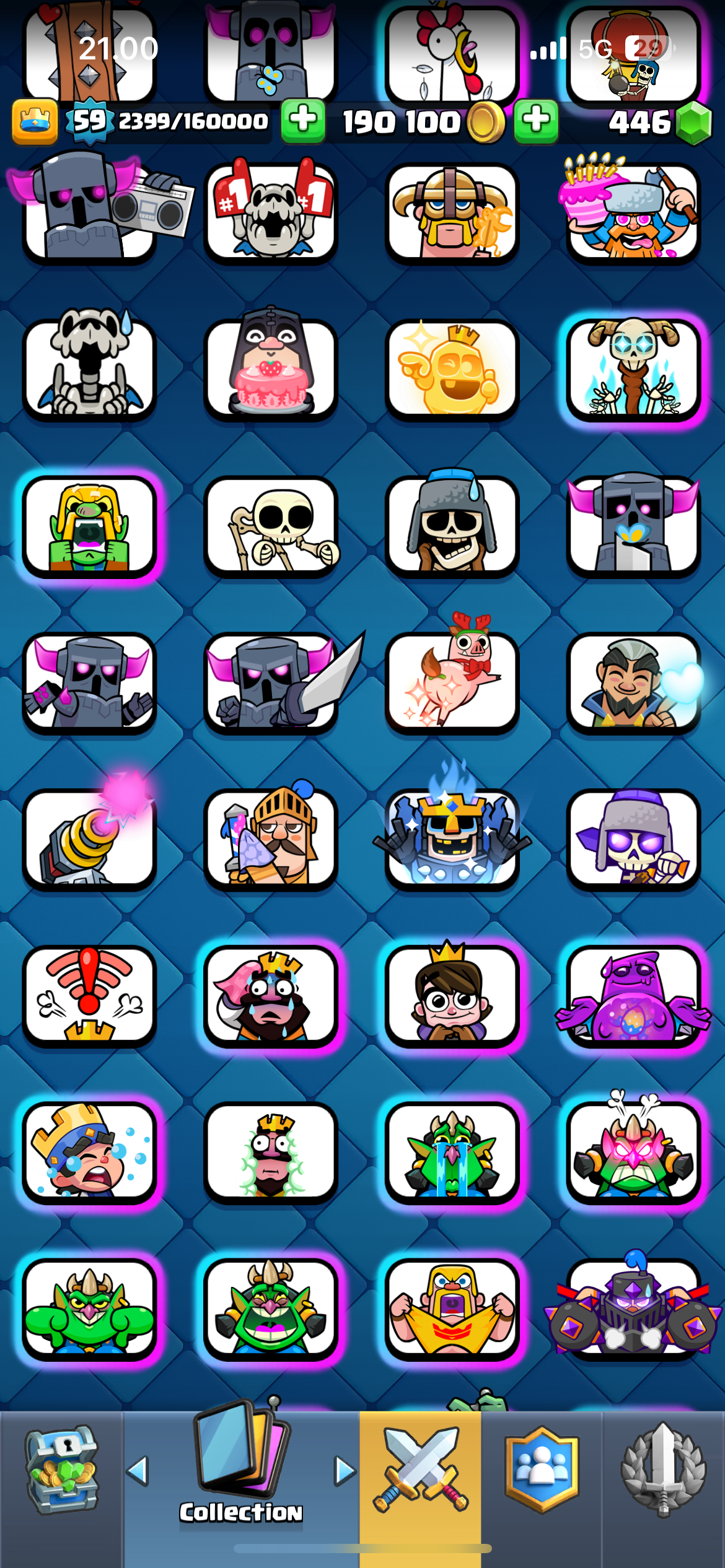
Task: Tap the green plus next to gold coins
Action: click(536, 120)
